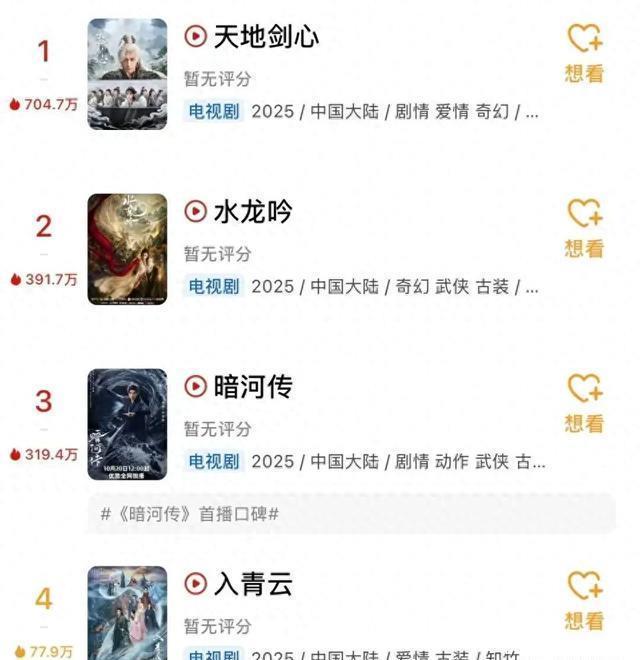
Task: Add 天地剑心 to want-to-watch list
Action: click(584, 51)
